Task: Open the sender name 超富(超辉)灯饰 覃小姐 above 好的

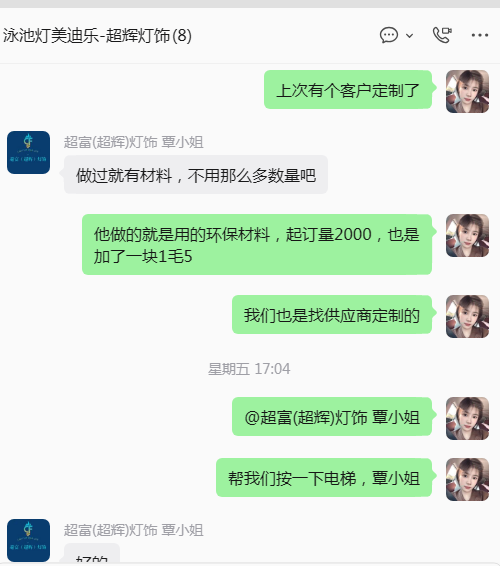Action: point(134,530)
